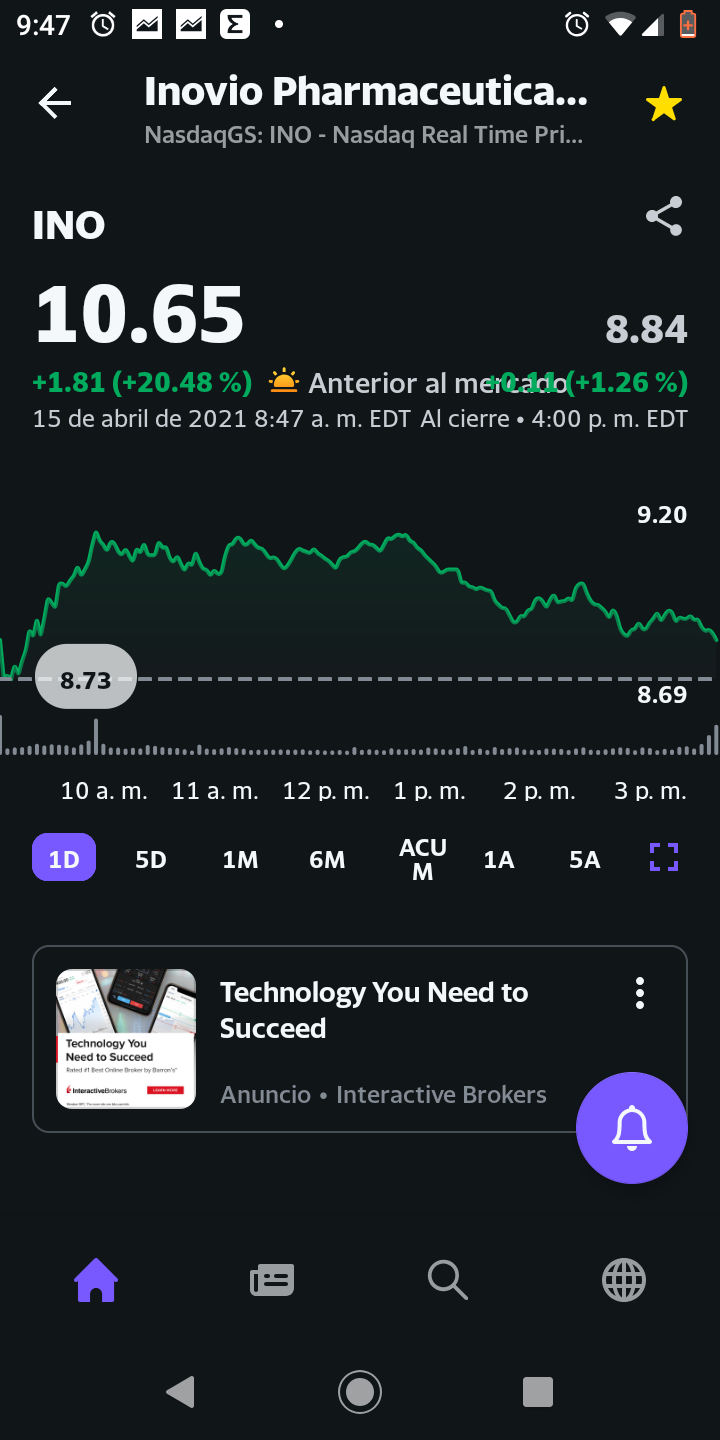Switch chart to 5D range

[x=151, y=859]
